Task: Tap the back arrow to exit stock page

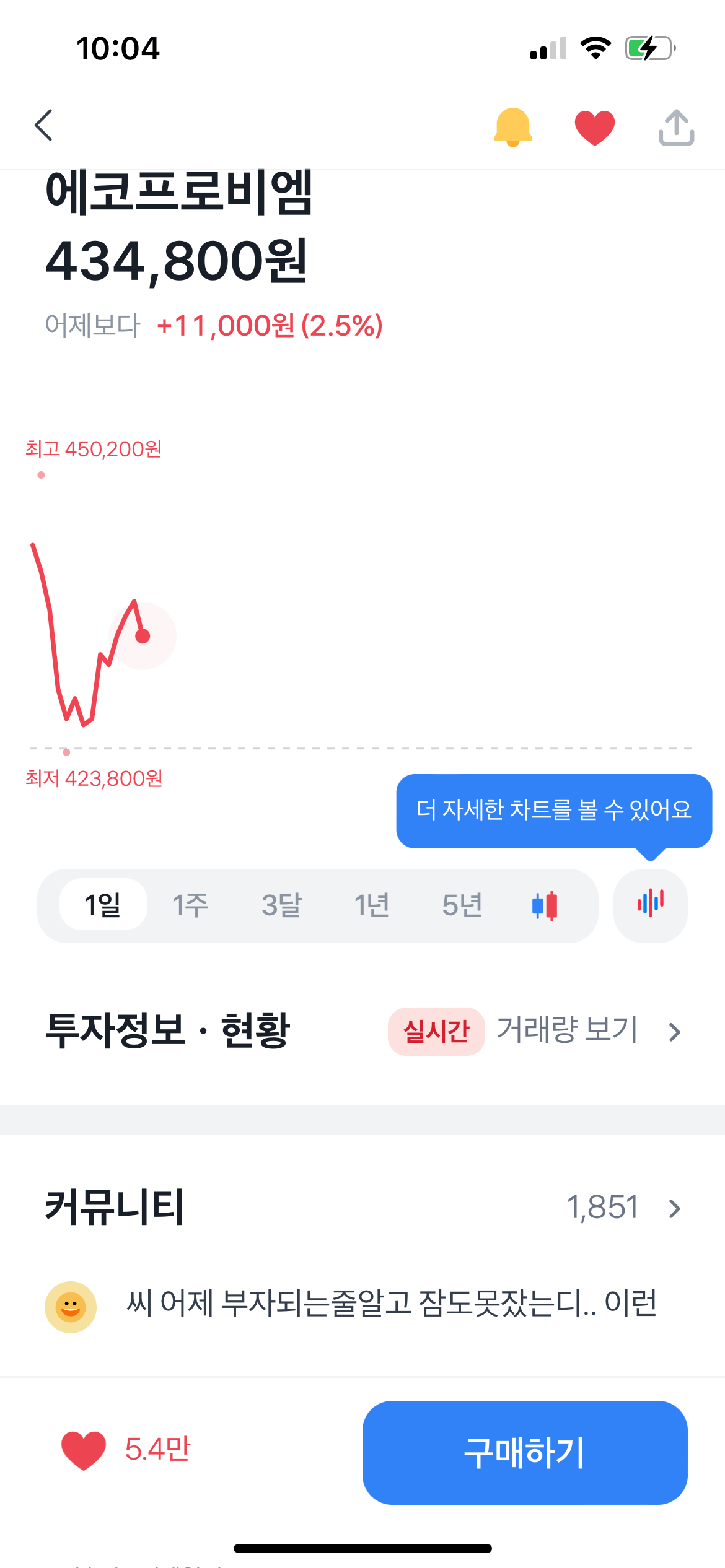Action: click(x=43, y=125)
